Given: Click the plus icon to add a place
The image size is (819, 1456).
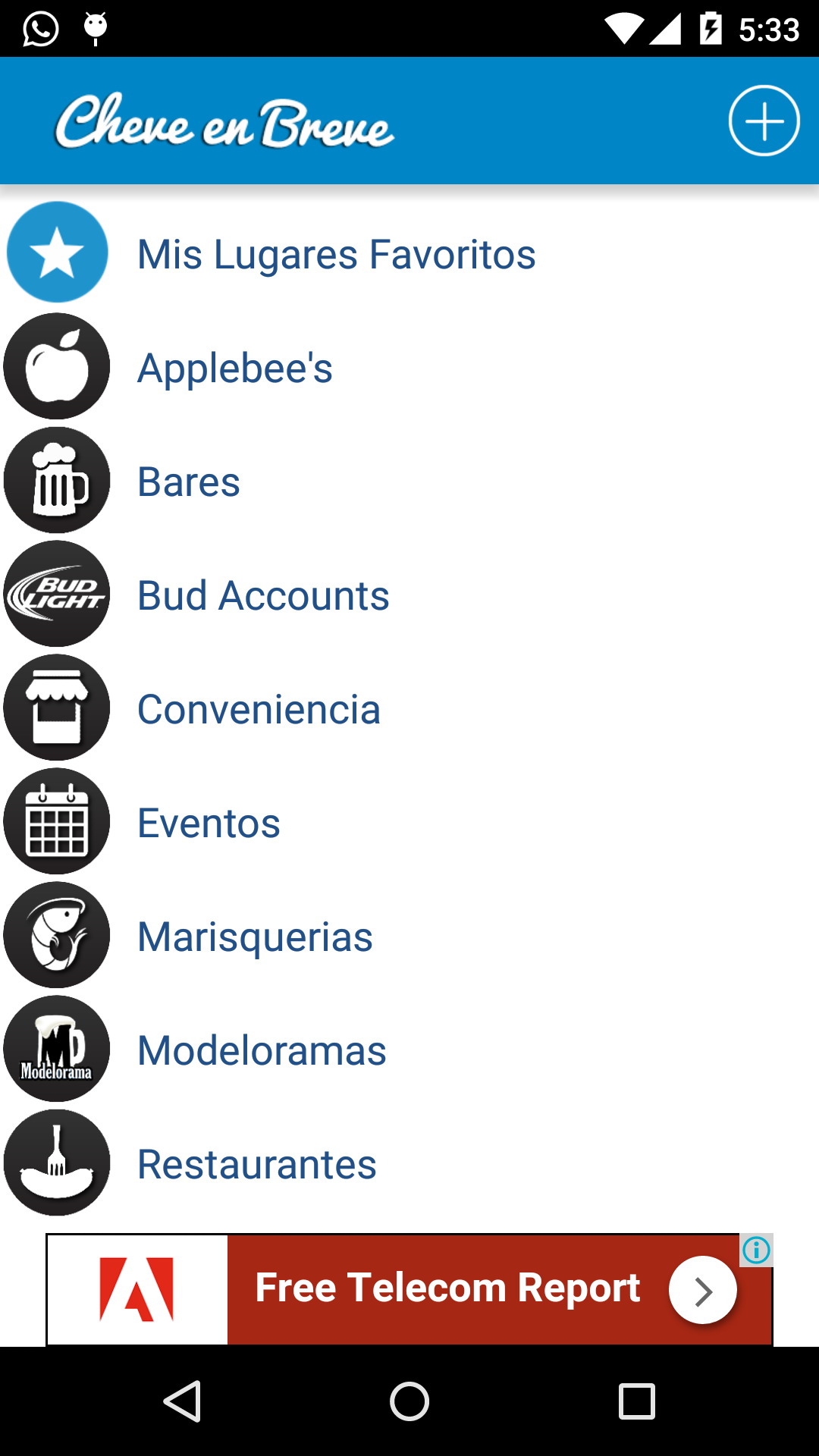Looking at the screenshot, I should [x=763, y=121].
